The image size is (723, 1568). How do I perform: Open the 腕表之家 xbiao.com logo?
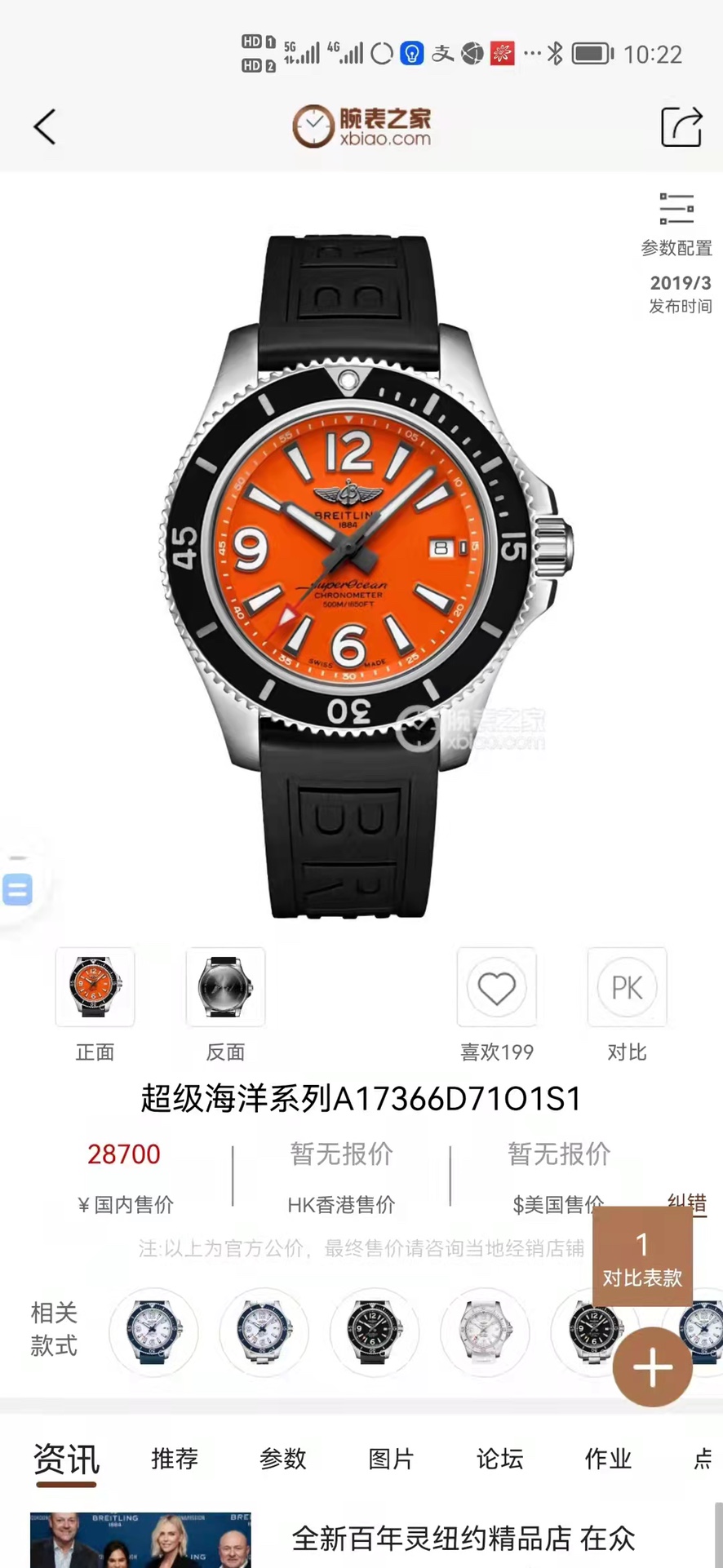point(361,127)
